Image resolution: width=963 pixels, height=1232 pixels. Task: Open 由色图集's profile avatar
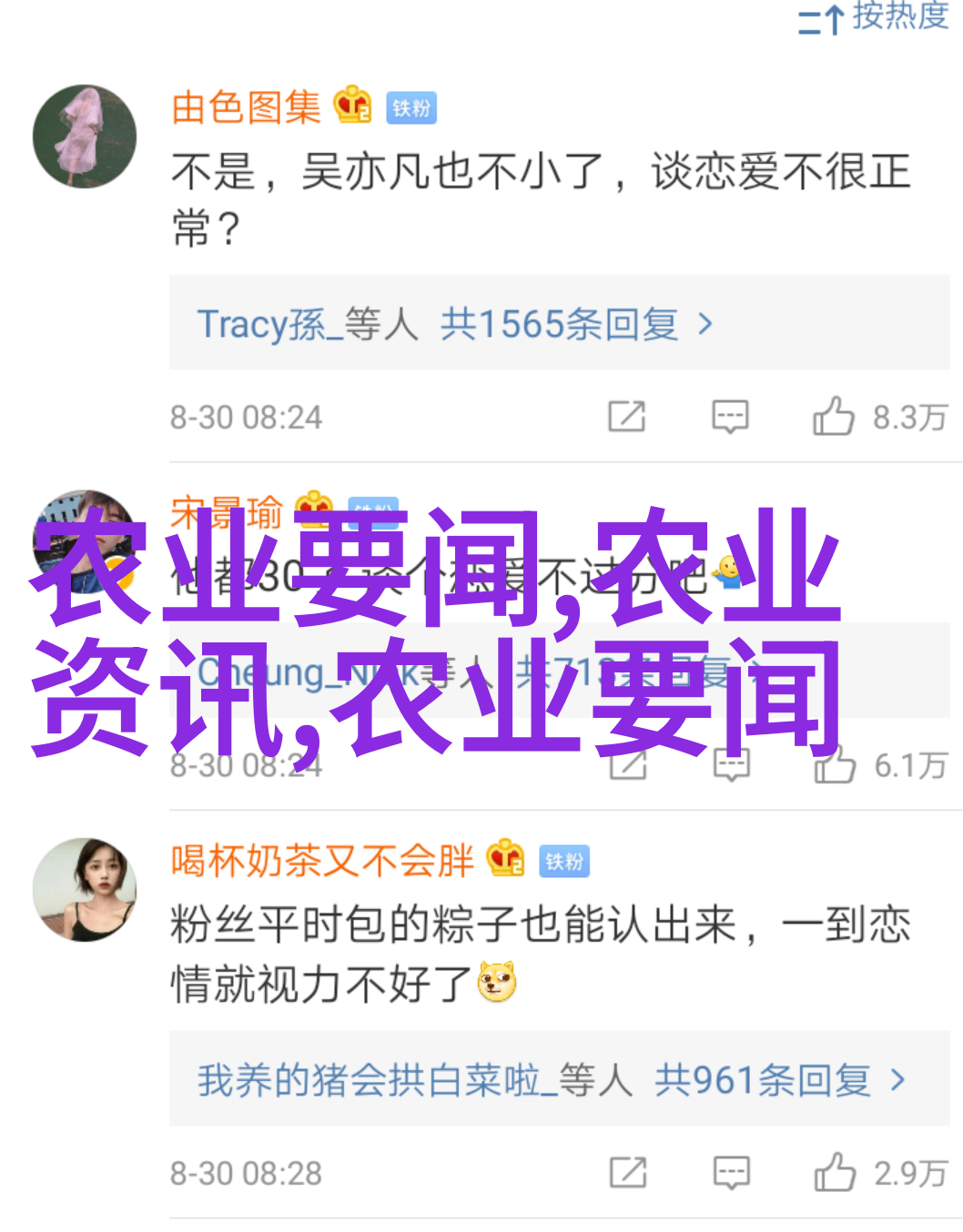(x=85, y=136)
